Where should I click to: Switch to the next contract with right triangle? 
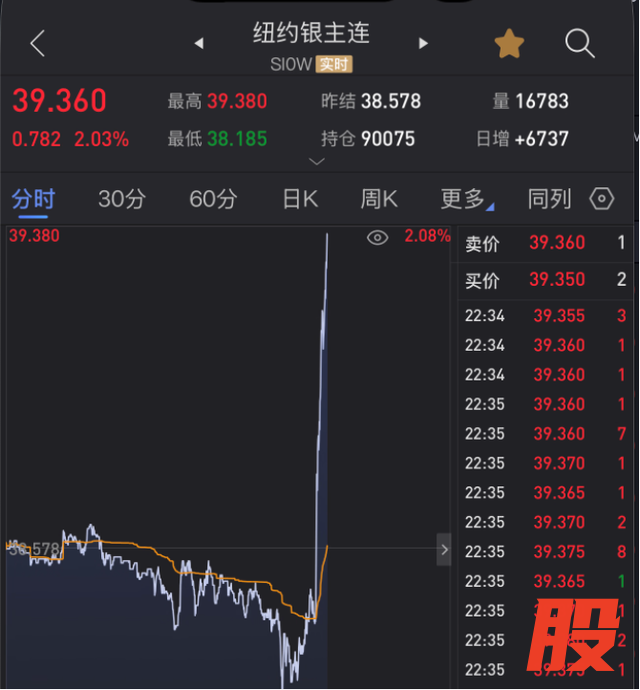point(423,43)
